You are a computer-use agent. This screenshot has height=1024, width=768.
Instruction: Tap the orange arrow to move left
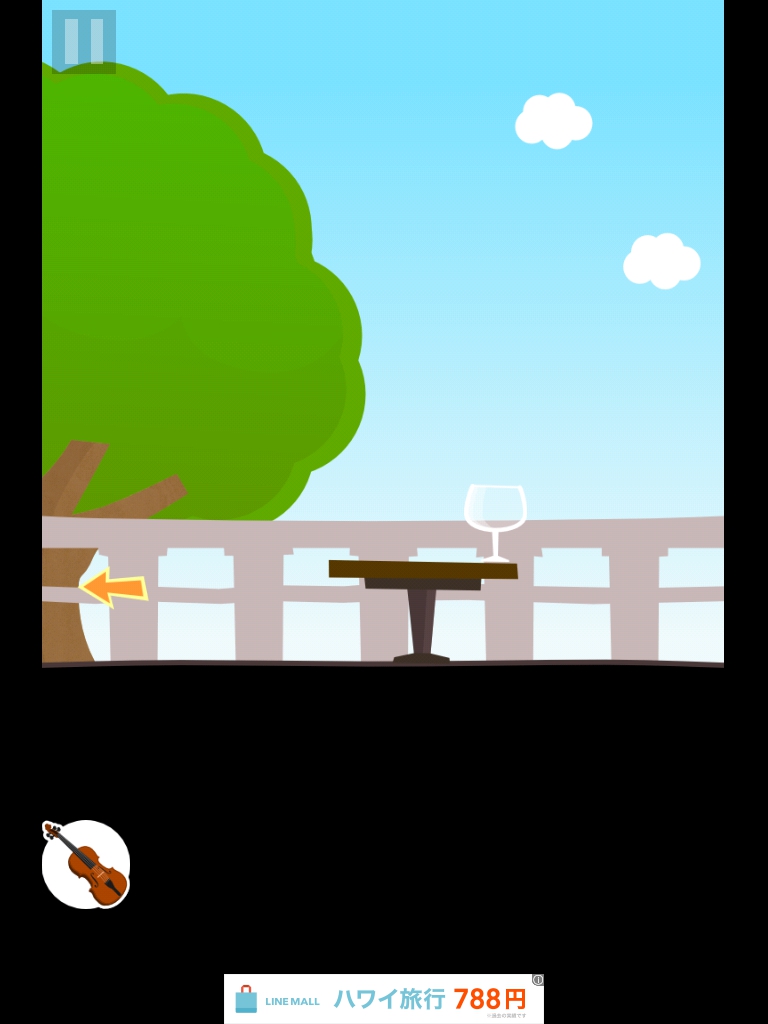tap(113, 587)
